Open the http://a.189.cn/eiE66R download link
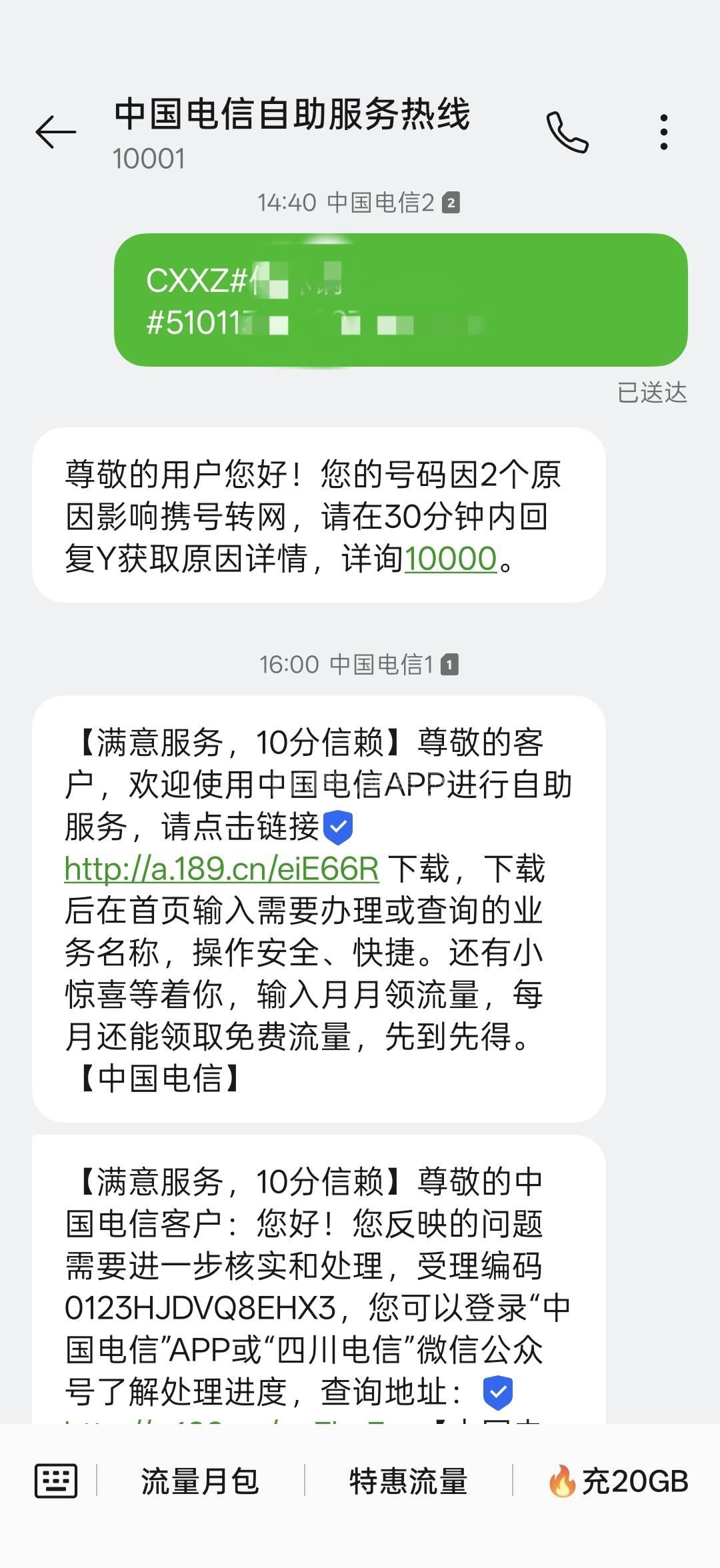 point(221,869)
